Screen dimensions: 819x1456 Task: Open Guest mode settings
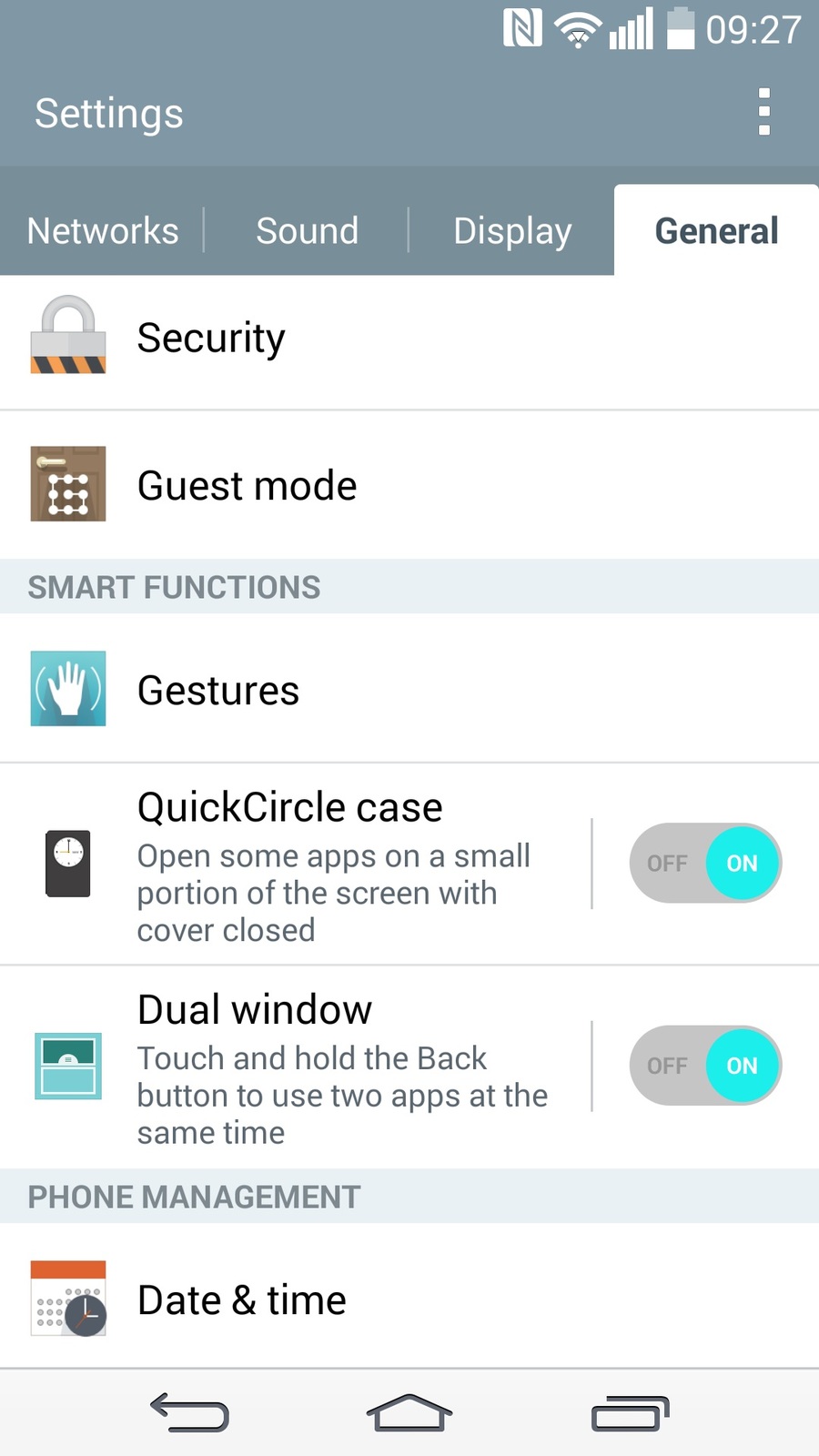pyautogui.click(x=409, y=486)
